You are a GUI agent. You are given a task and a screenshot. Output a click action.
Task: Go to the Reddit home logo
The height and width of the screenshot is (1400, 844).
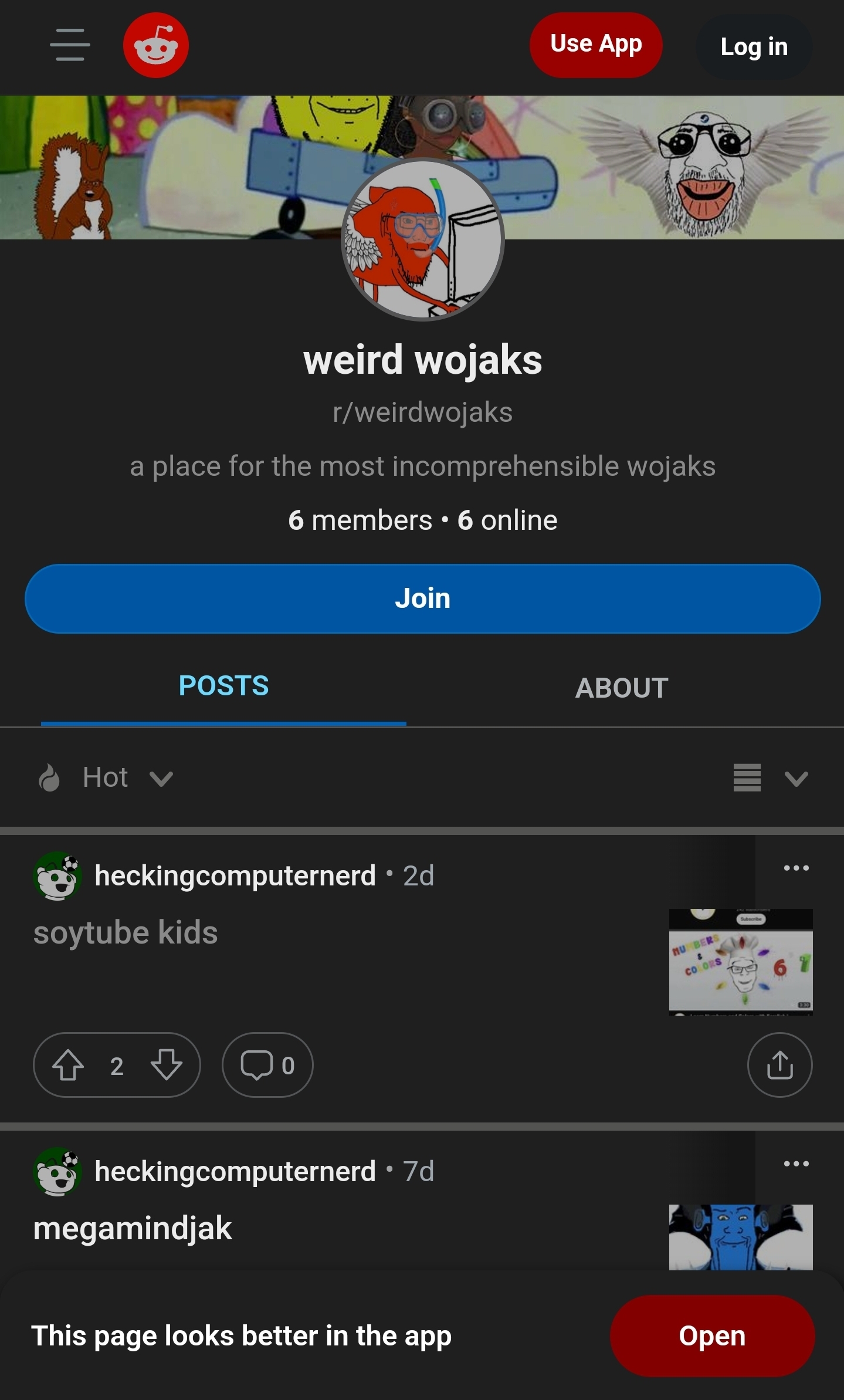click(156, 45)
